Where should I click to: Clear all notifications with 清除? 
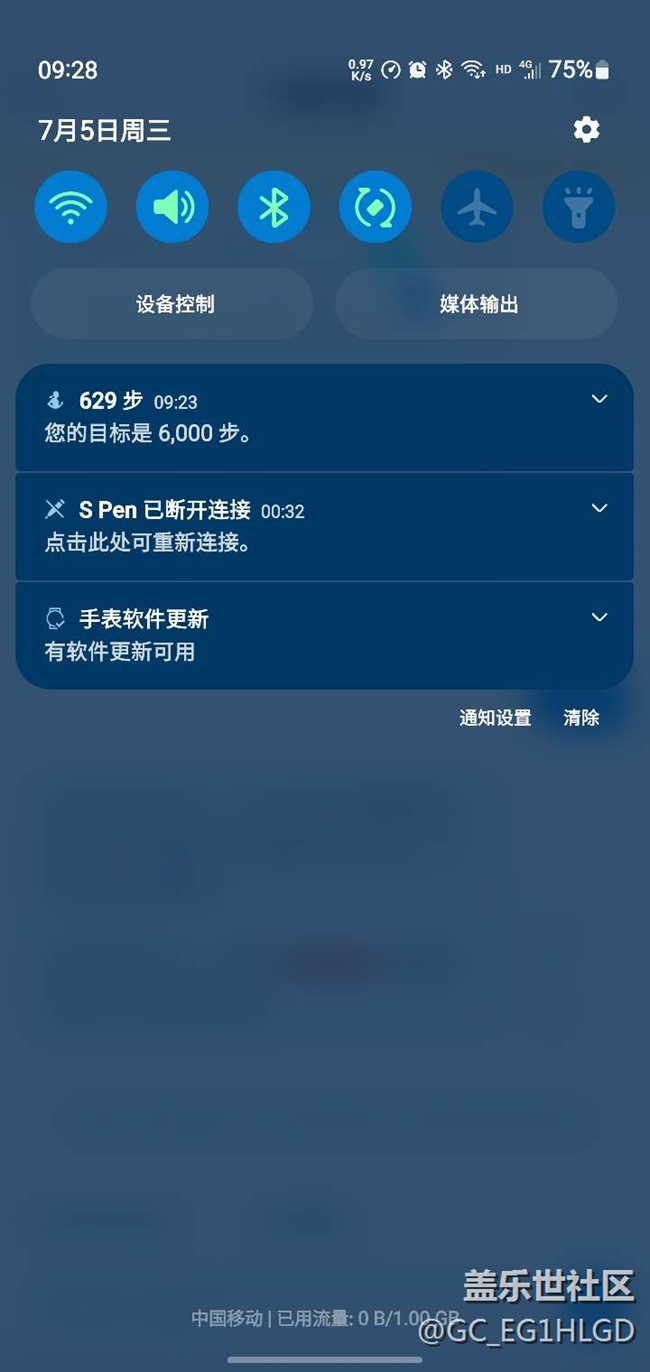click(581, 718)
